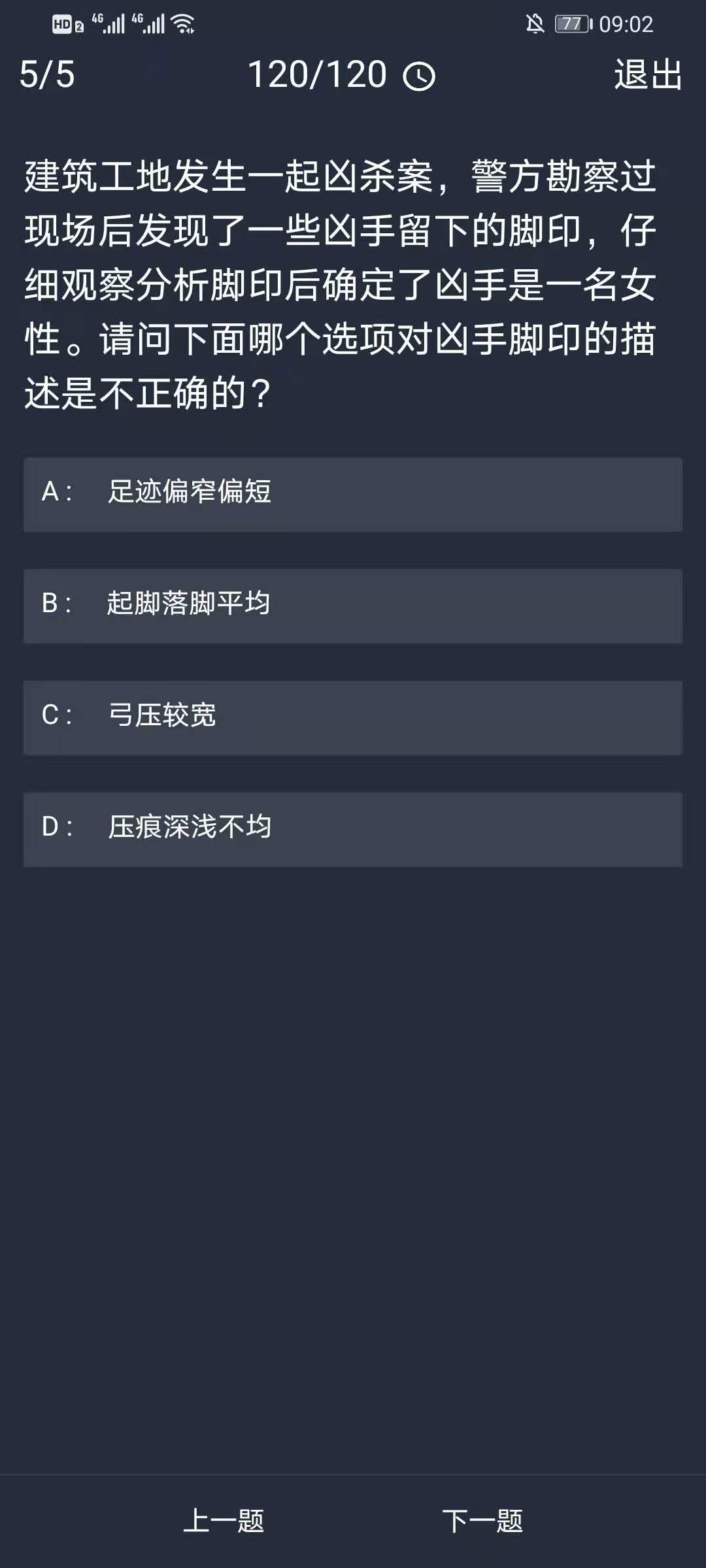Select answer A: 足迹偏窄偏短
This screenshot has width=706, height=1568.
click(x=353, y=494)
